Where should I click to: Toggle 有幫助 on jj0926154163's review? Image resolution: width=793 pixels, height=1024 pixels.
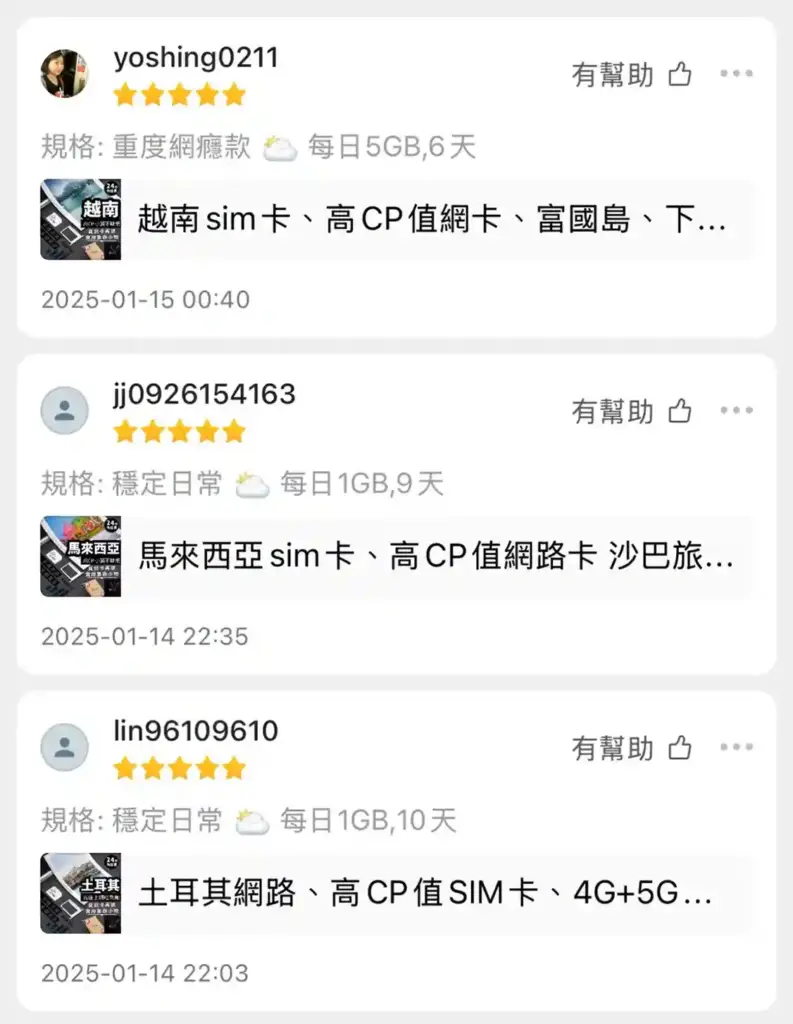pyautogui.click(x=611, y=410)
